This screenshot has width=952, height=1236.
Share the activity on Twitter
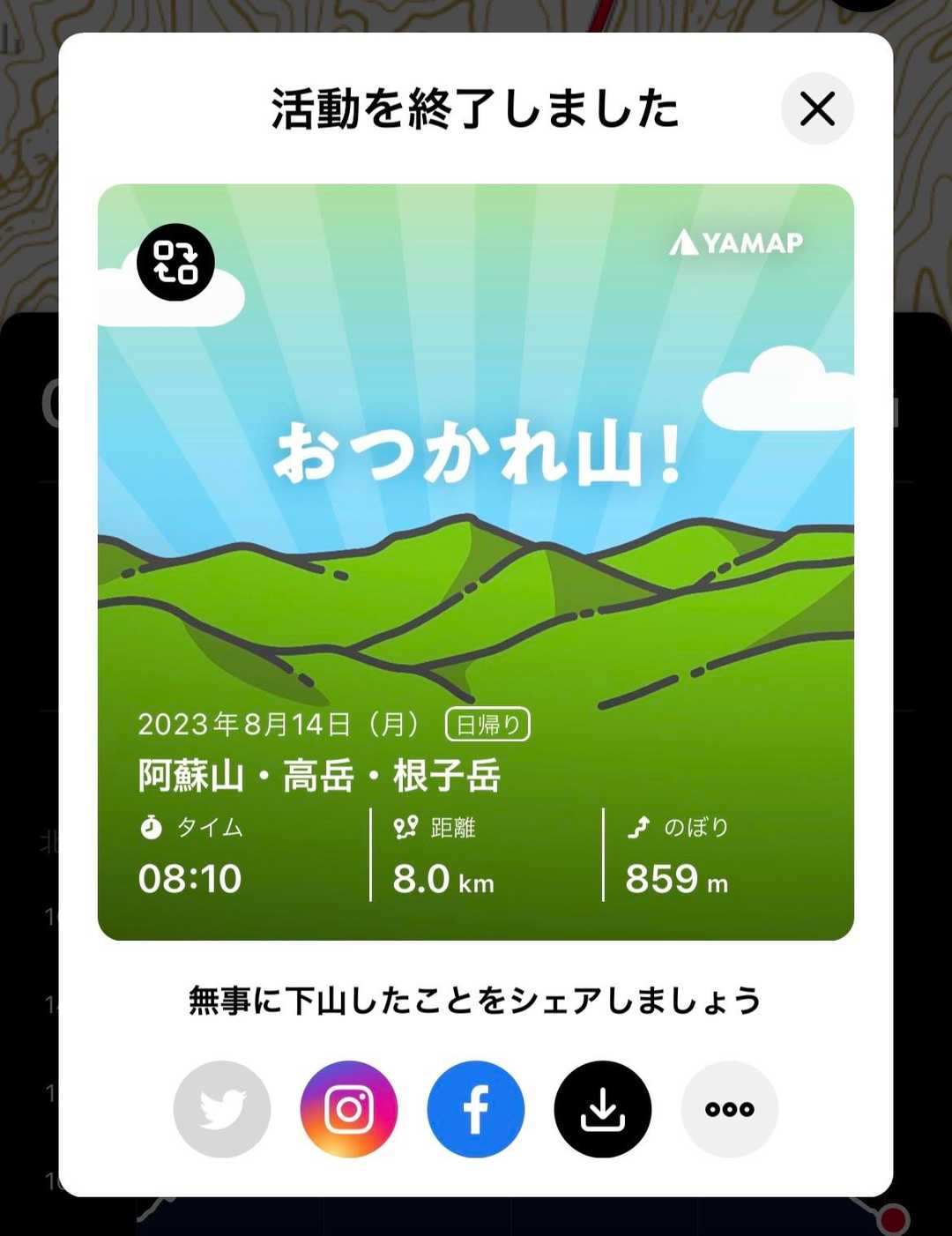222,1109
